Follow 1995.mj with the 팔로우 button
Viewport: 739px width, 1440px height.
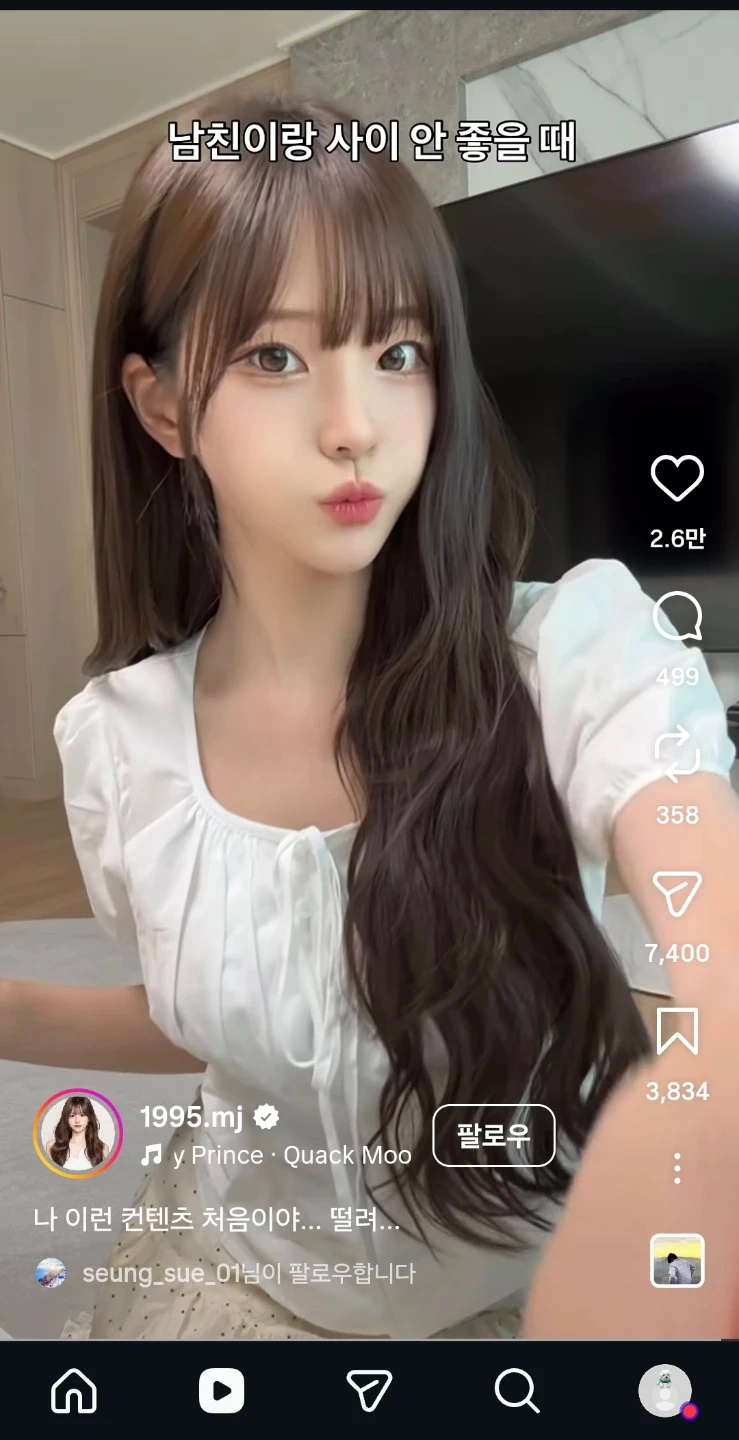tap(493, 1135)
